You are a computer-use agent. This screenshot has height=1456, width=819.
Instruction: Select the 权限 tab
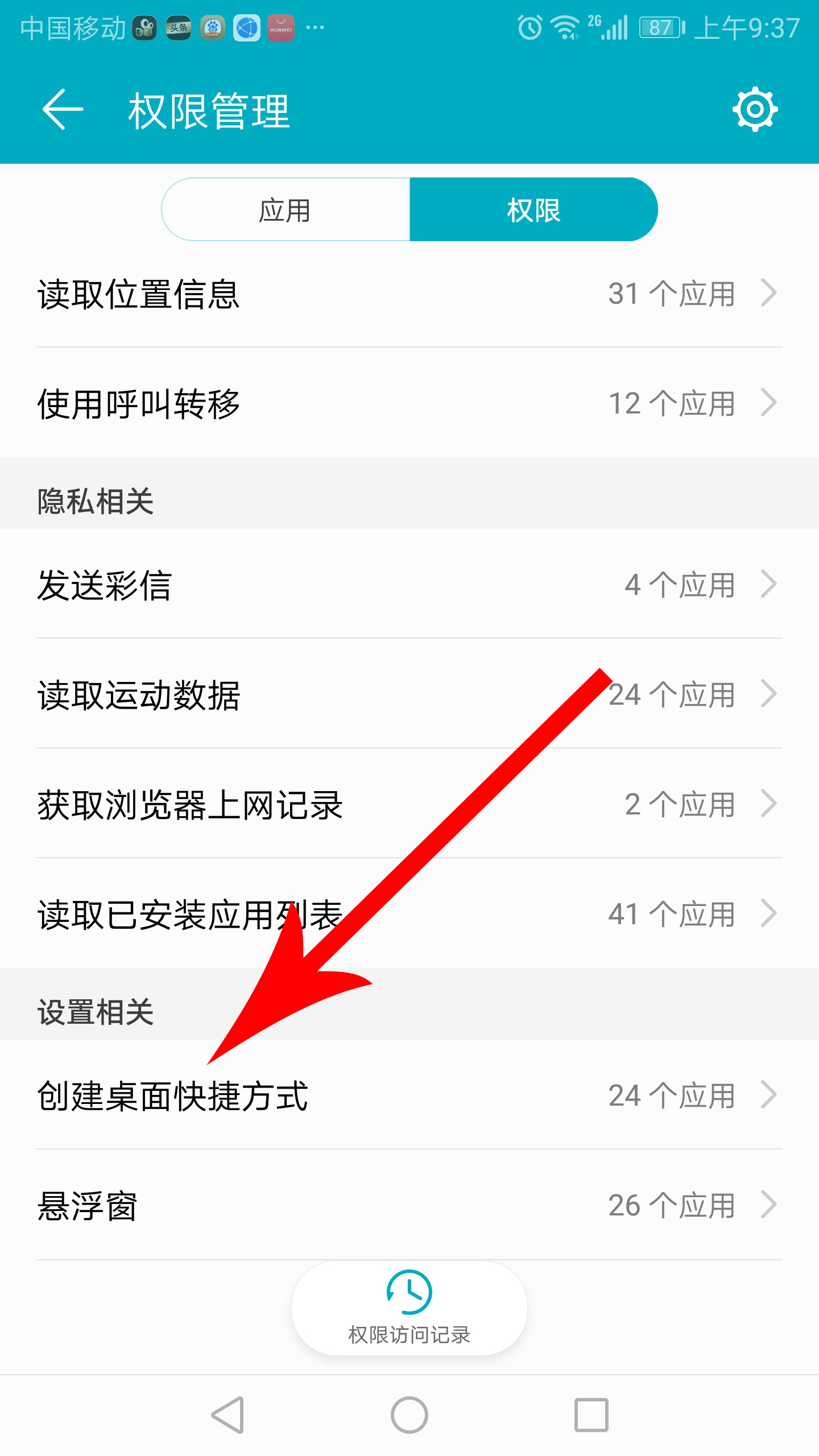pyautogui.click(x=532, y=209)
